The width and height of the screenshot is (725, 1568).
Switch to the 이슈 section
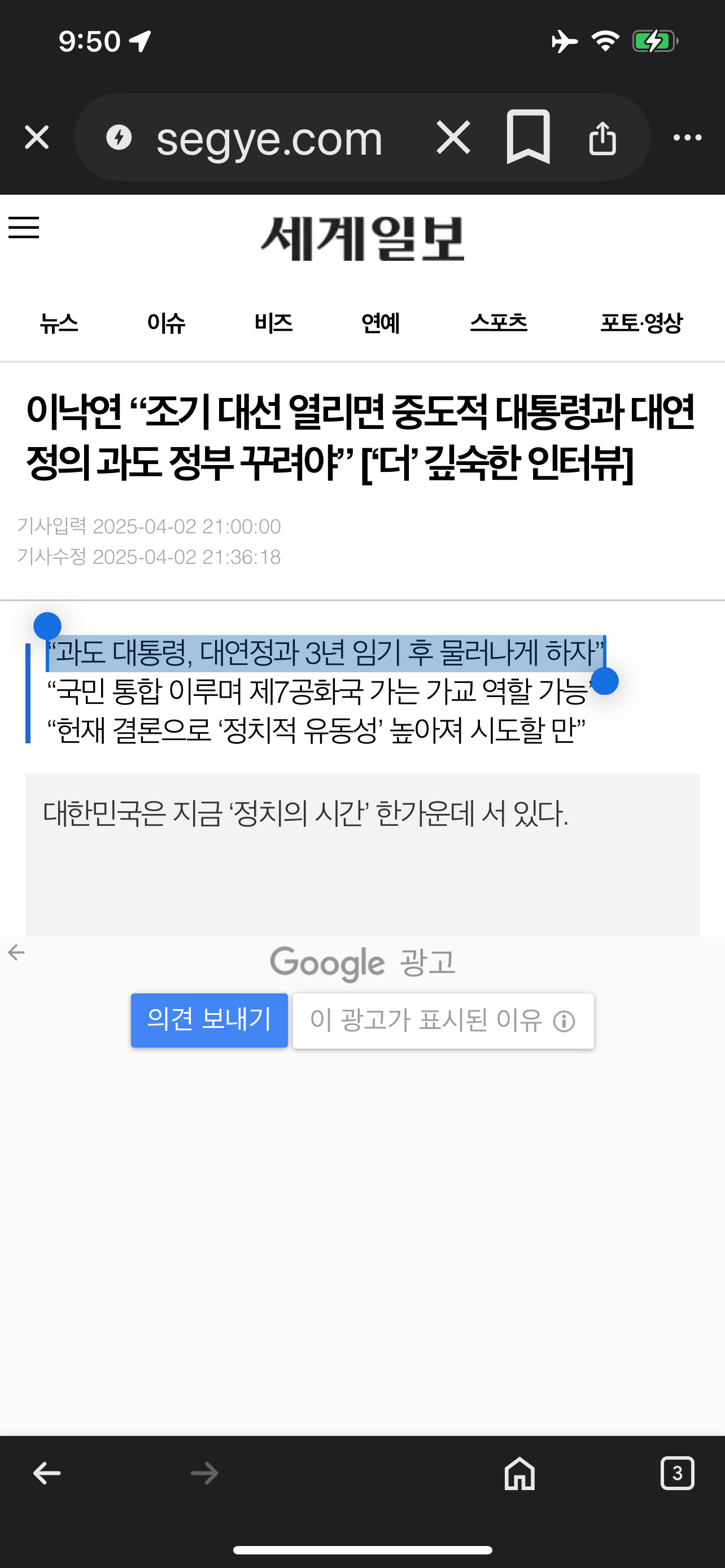(x=166, y=323)
